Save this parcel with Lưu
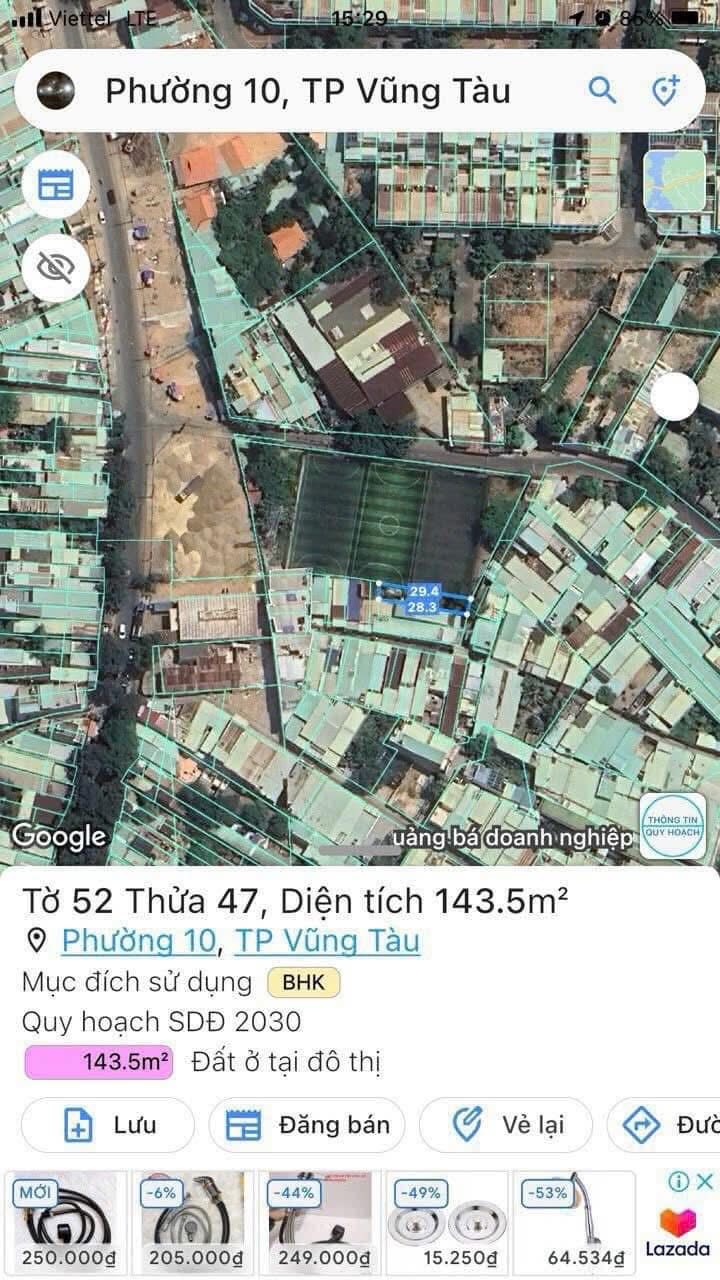This screenshot has width=720, height=1280. (108, 1125)
